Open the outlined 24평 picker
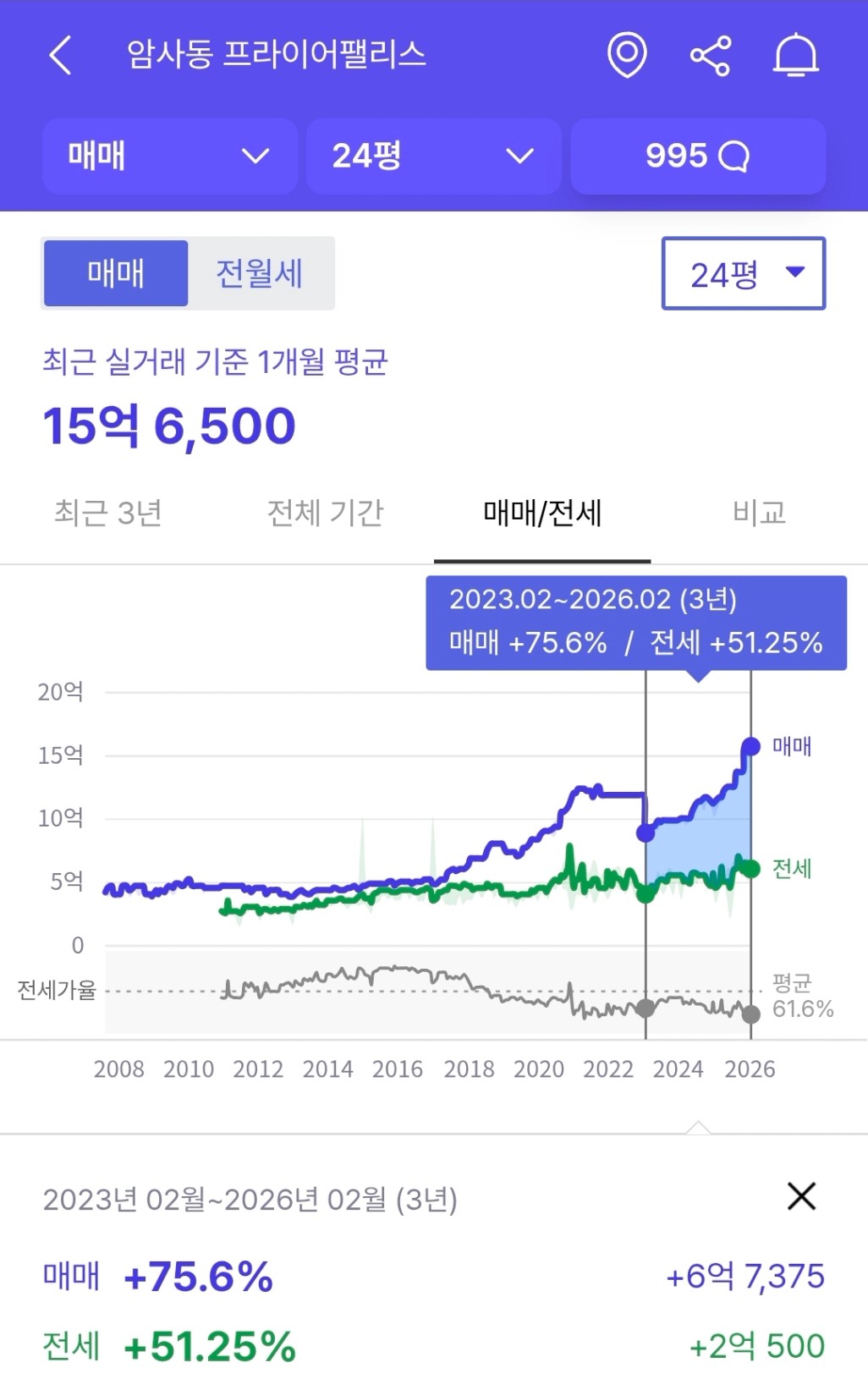 (x=743, y=273)
